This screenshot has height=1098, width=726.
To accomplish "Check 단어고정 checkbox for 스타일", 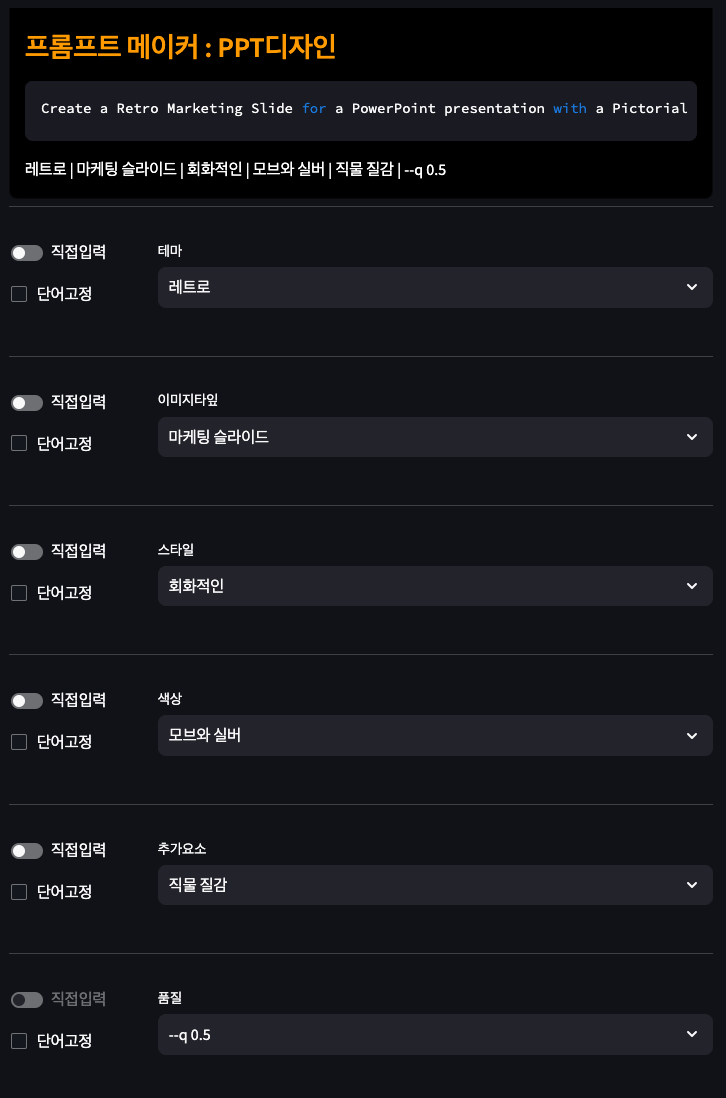I will (17, 592).
